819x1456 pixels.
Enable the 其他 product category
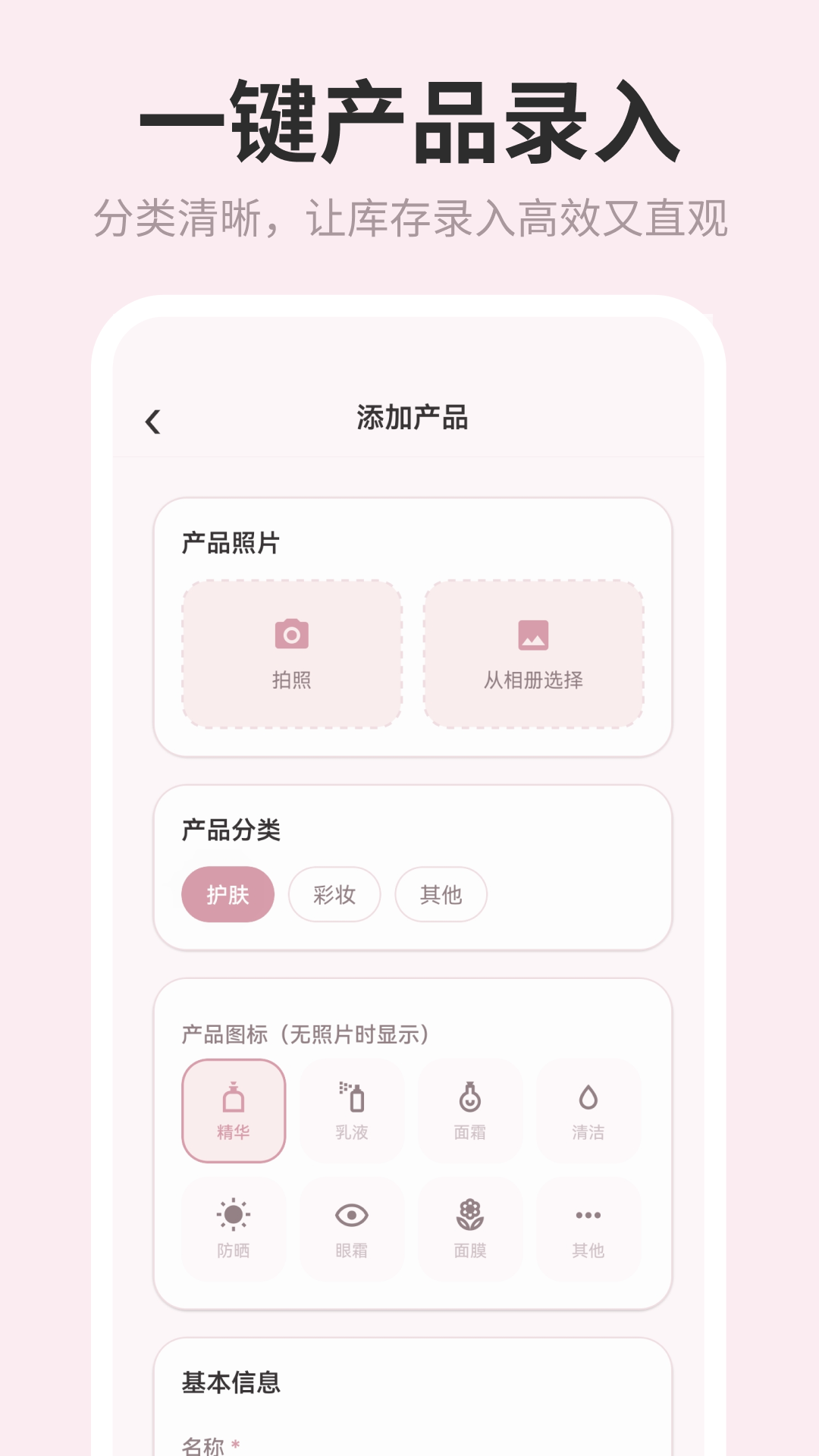click(x=441, y=896)
